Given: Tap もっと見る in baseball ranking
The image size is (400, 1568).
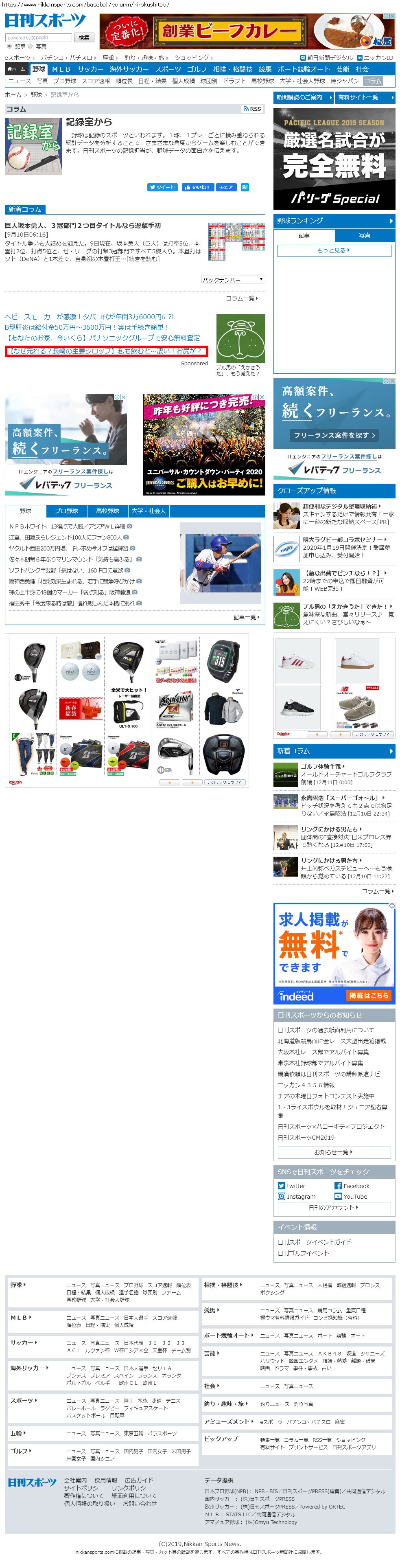Looking at the screenshot, I should tap(334, 250).
